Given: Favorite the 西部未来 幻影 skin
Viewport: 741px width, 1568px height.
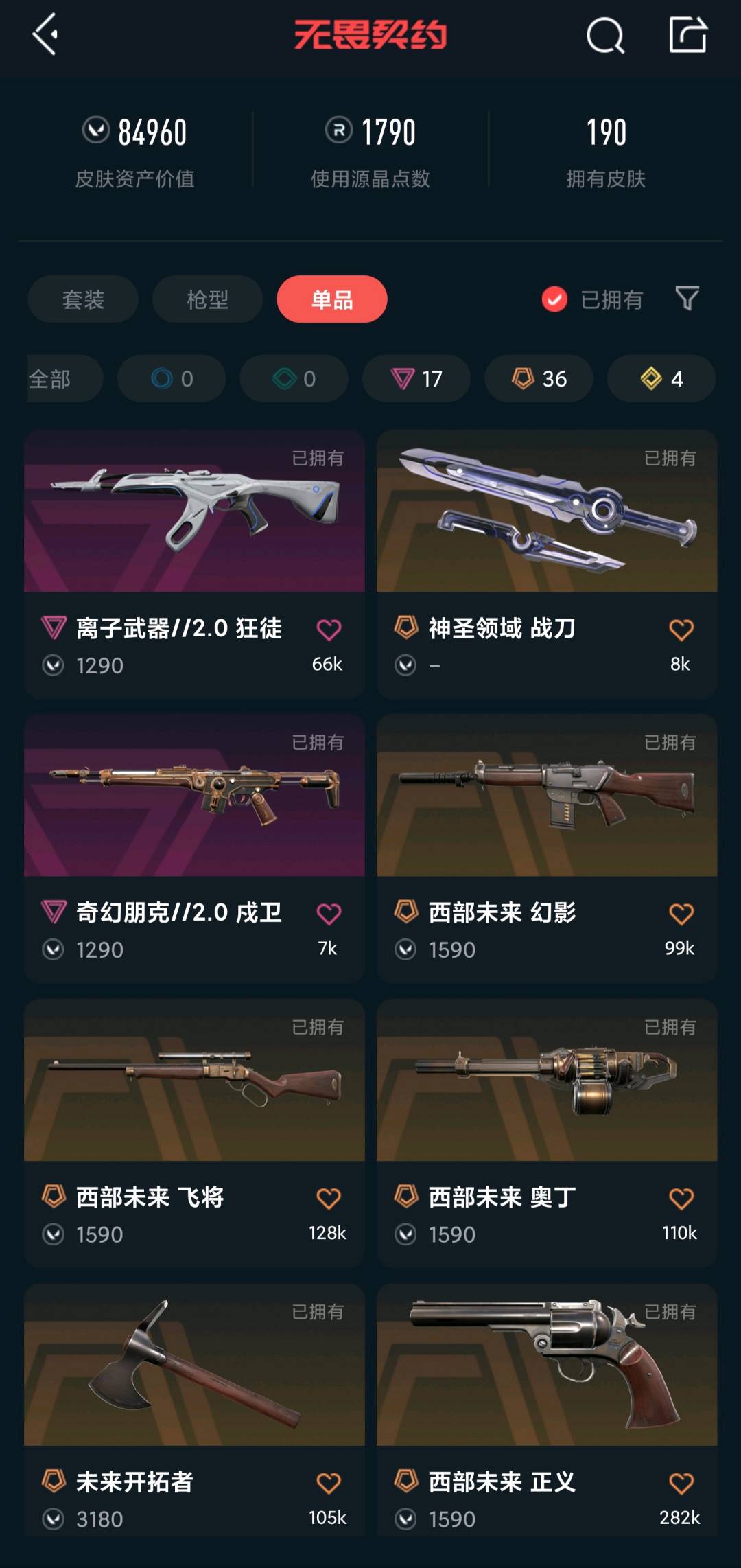Looking at the screenshot, I should [681, 914].
